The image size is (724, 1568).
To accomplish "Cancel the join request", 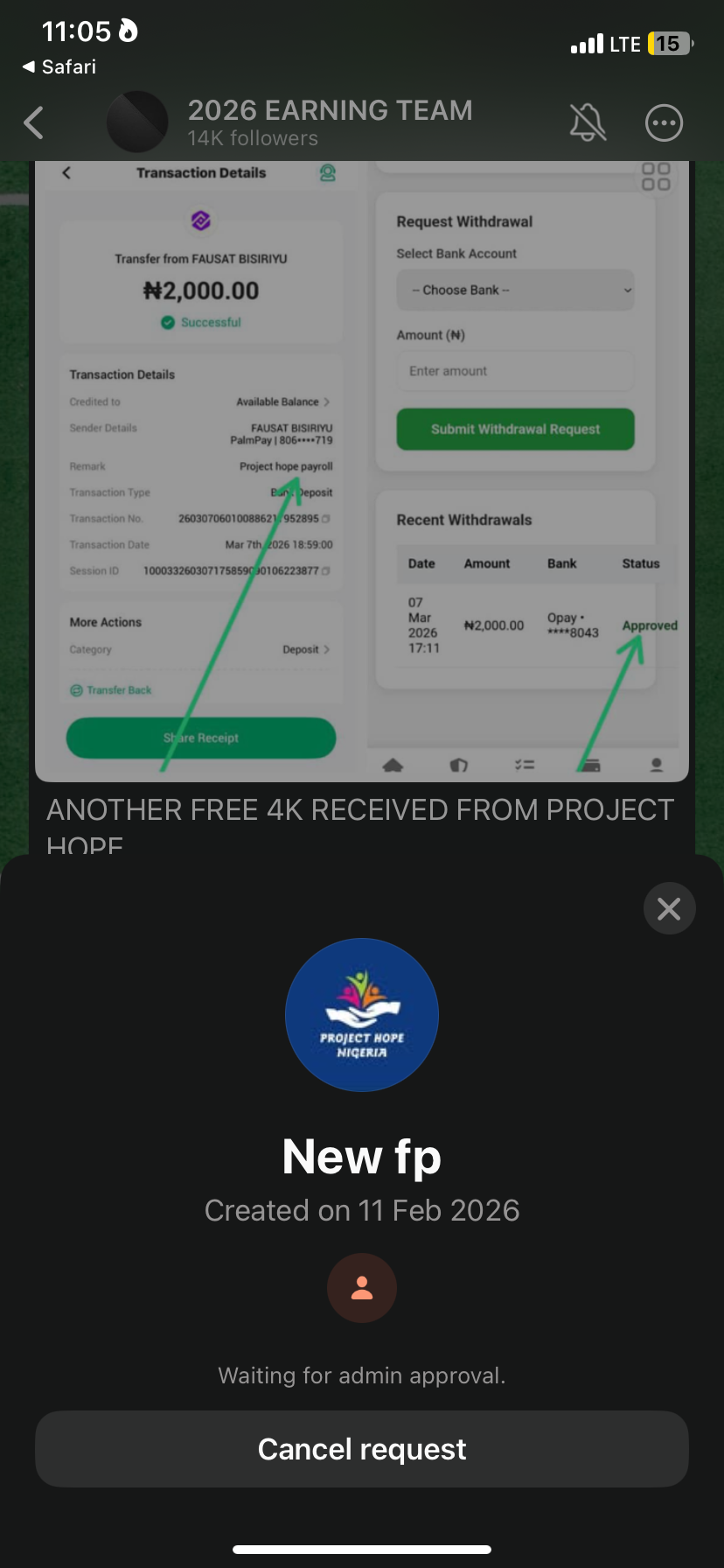I will point(362,1449).
